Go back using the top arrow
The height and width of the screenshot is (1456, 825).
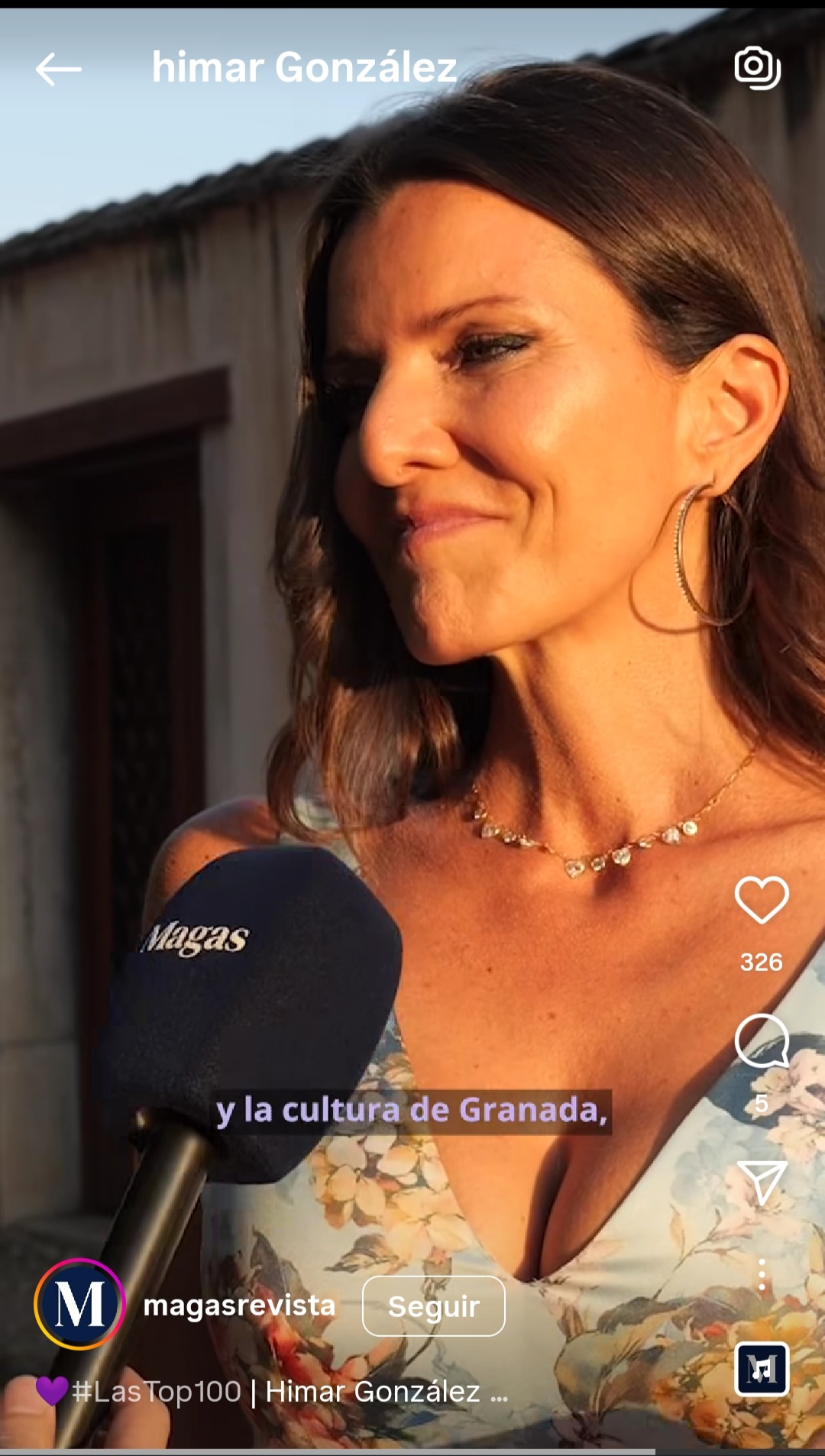click(x=58, y=70)
